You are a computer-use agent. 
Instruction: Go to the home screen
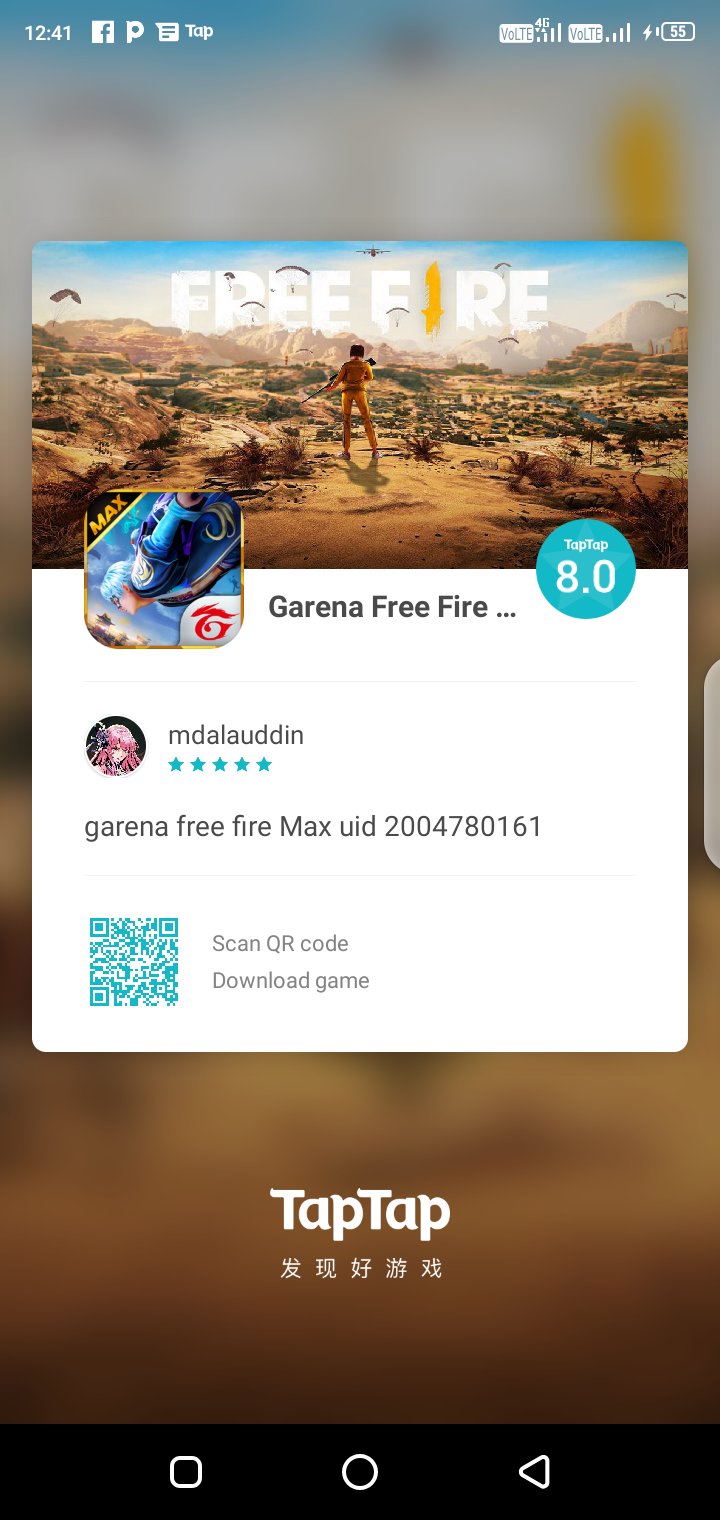[360, 1471]
